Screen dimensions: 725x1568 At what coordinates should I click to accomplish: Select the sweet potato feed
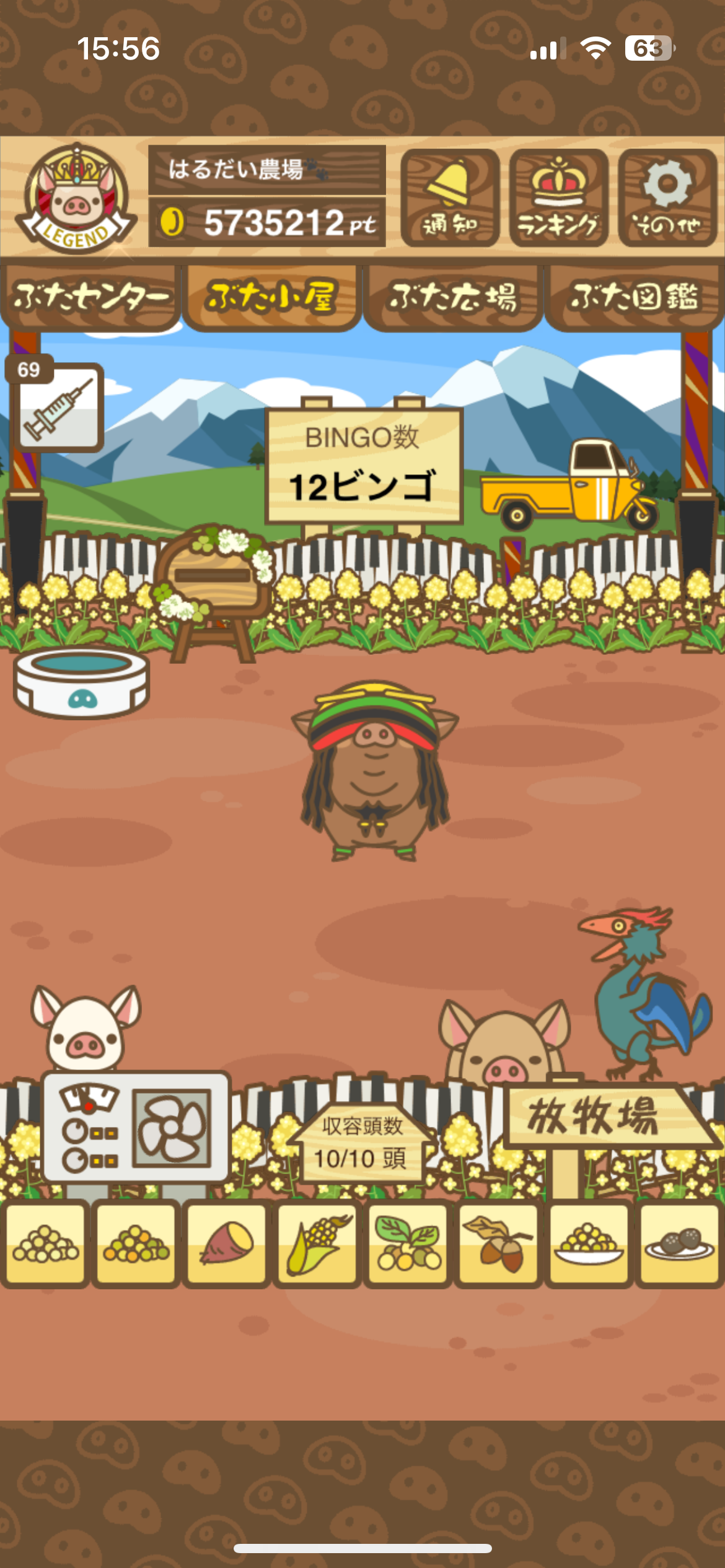pos(227,1244)
